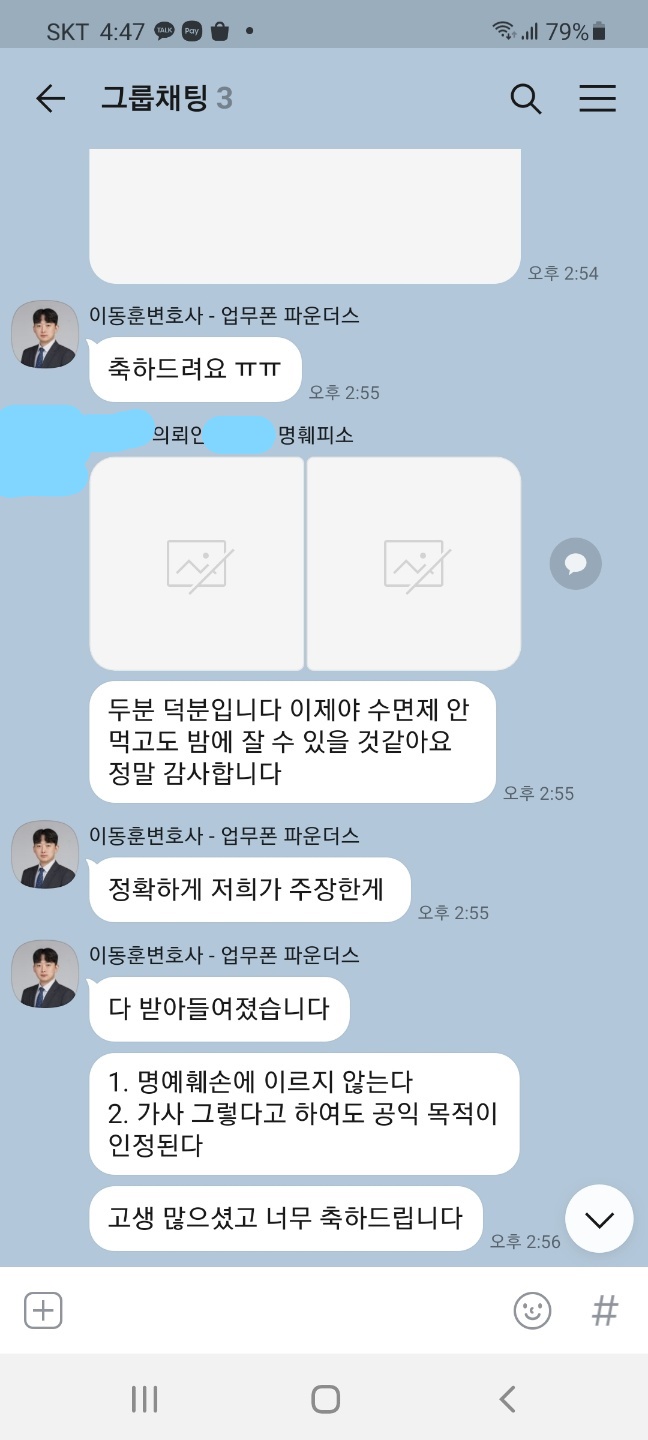Open the chat room menu
Image resolution: width=648 pixels, height=1440 pixels.
pos(597,98)
